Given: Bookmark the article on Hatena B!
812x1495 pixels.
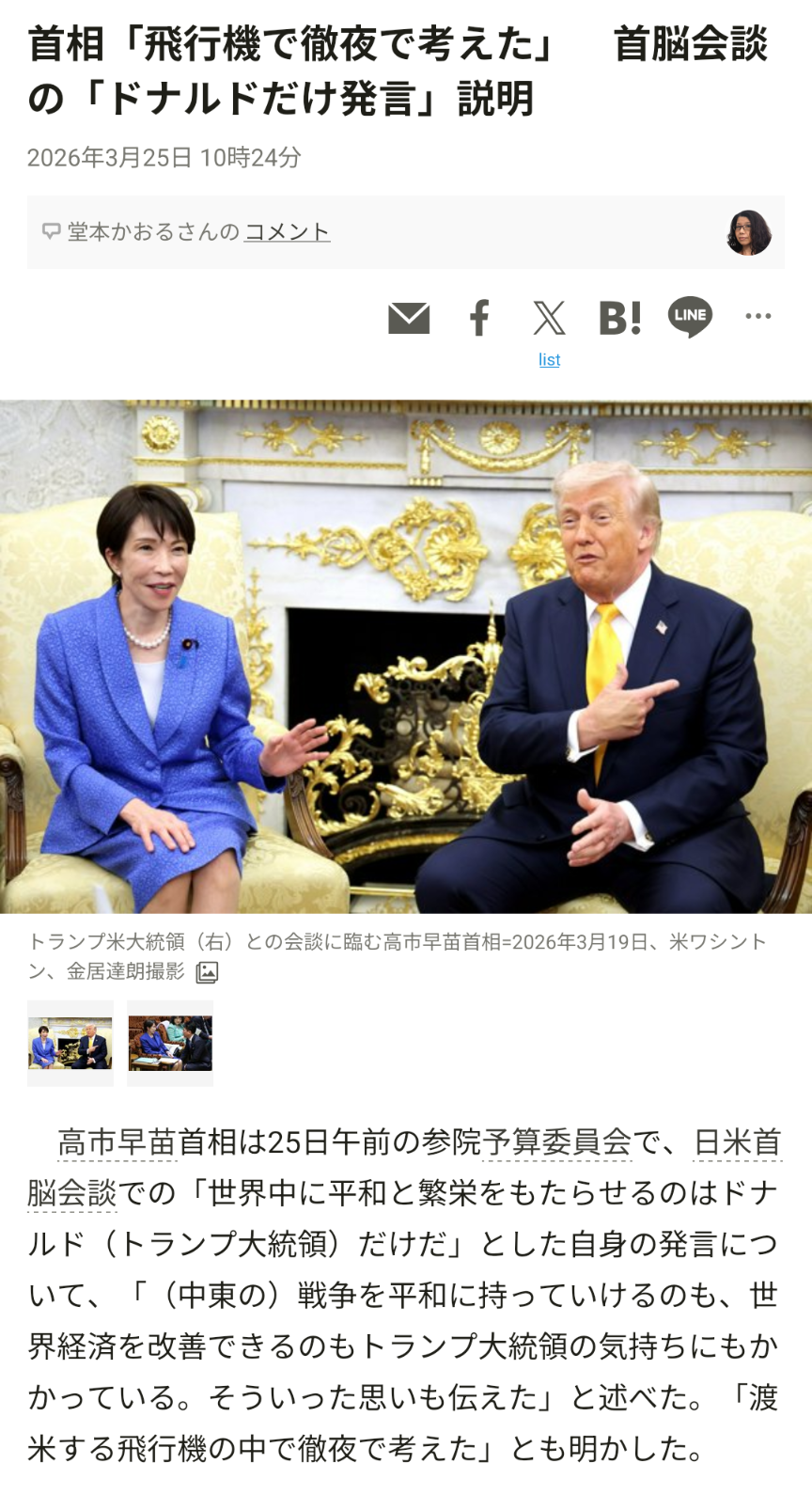Looking at the screenshot, I should (619, 319).
